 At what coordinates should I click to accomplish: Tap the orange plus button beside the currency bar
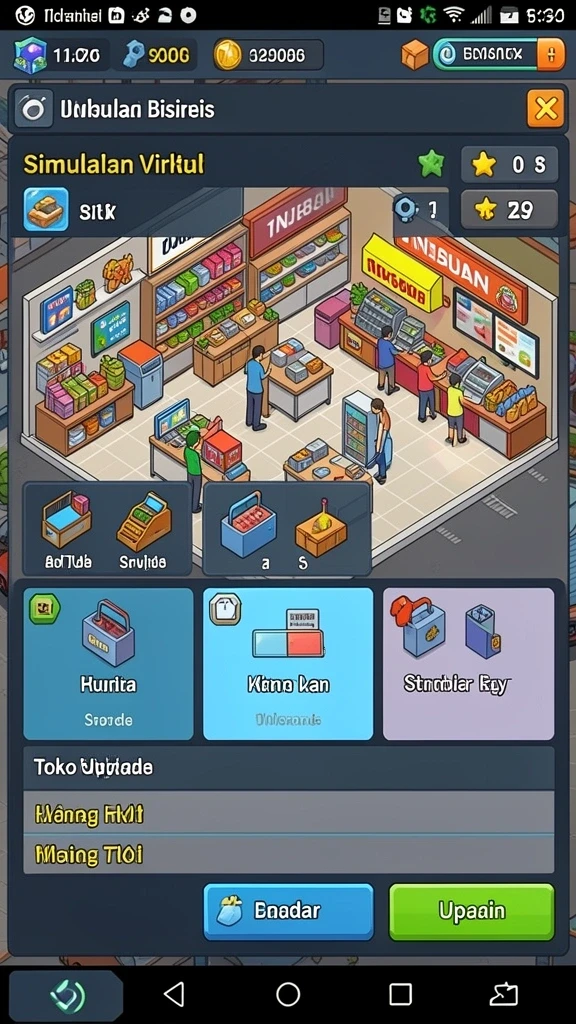coord(551,54)
